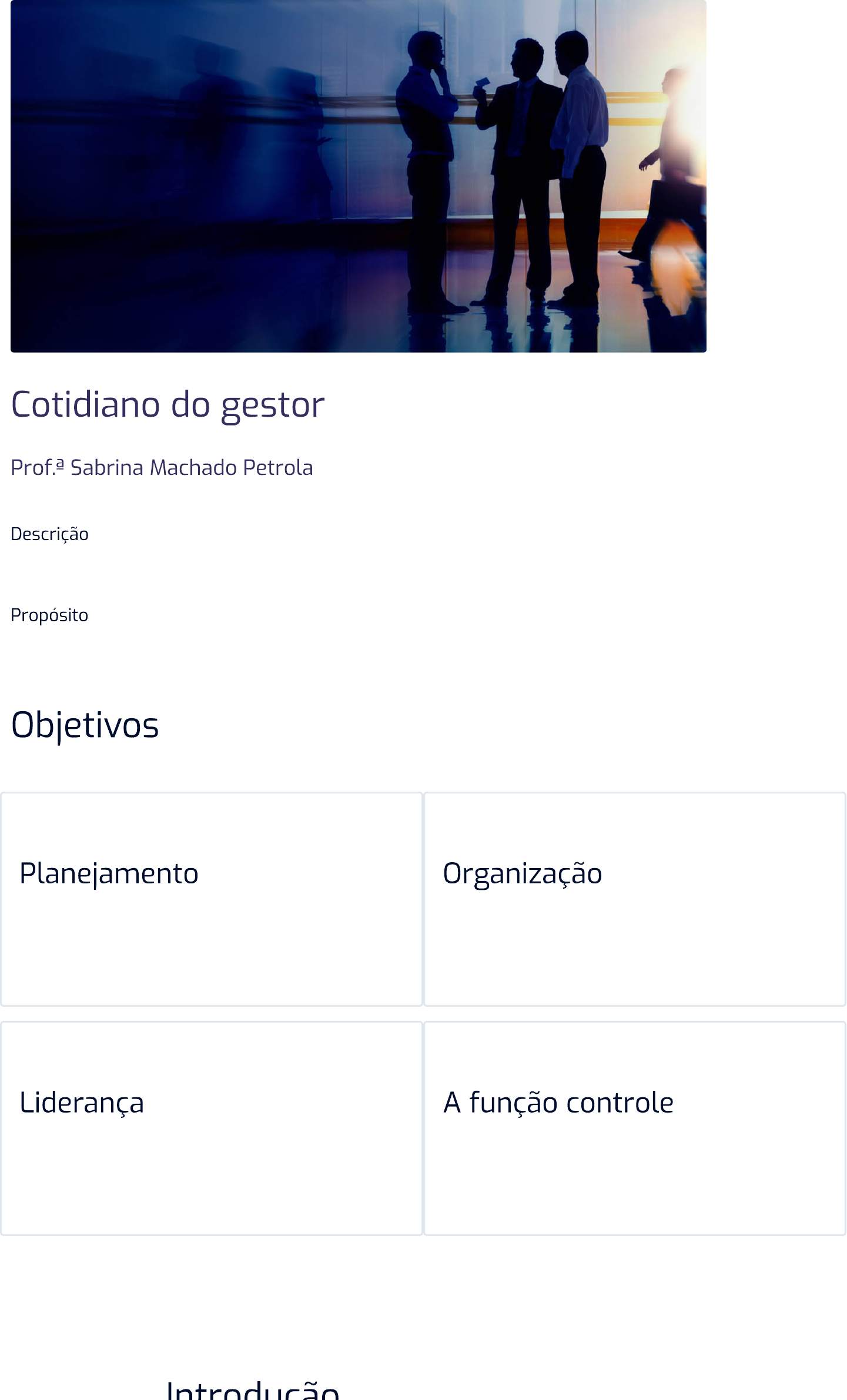
Task: Open the Planejamento objective card
Action: click(x=212, y=899)
